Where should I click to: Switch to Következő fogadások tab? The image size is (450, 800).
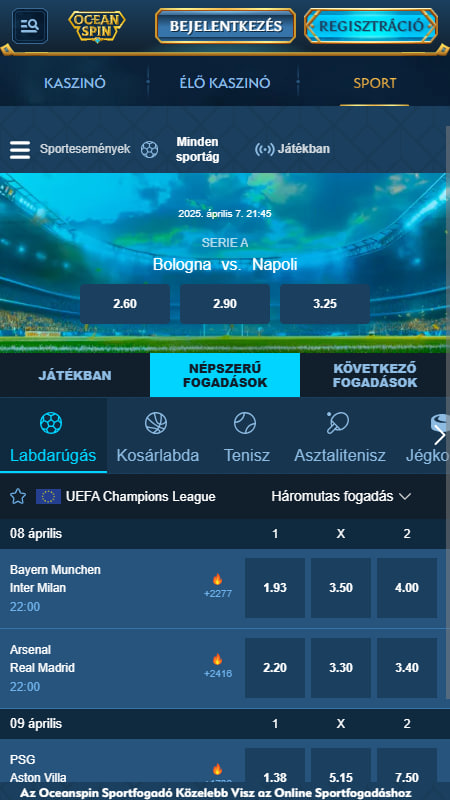coord(375,375)
